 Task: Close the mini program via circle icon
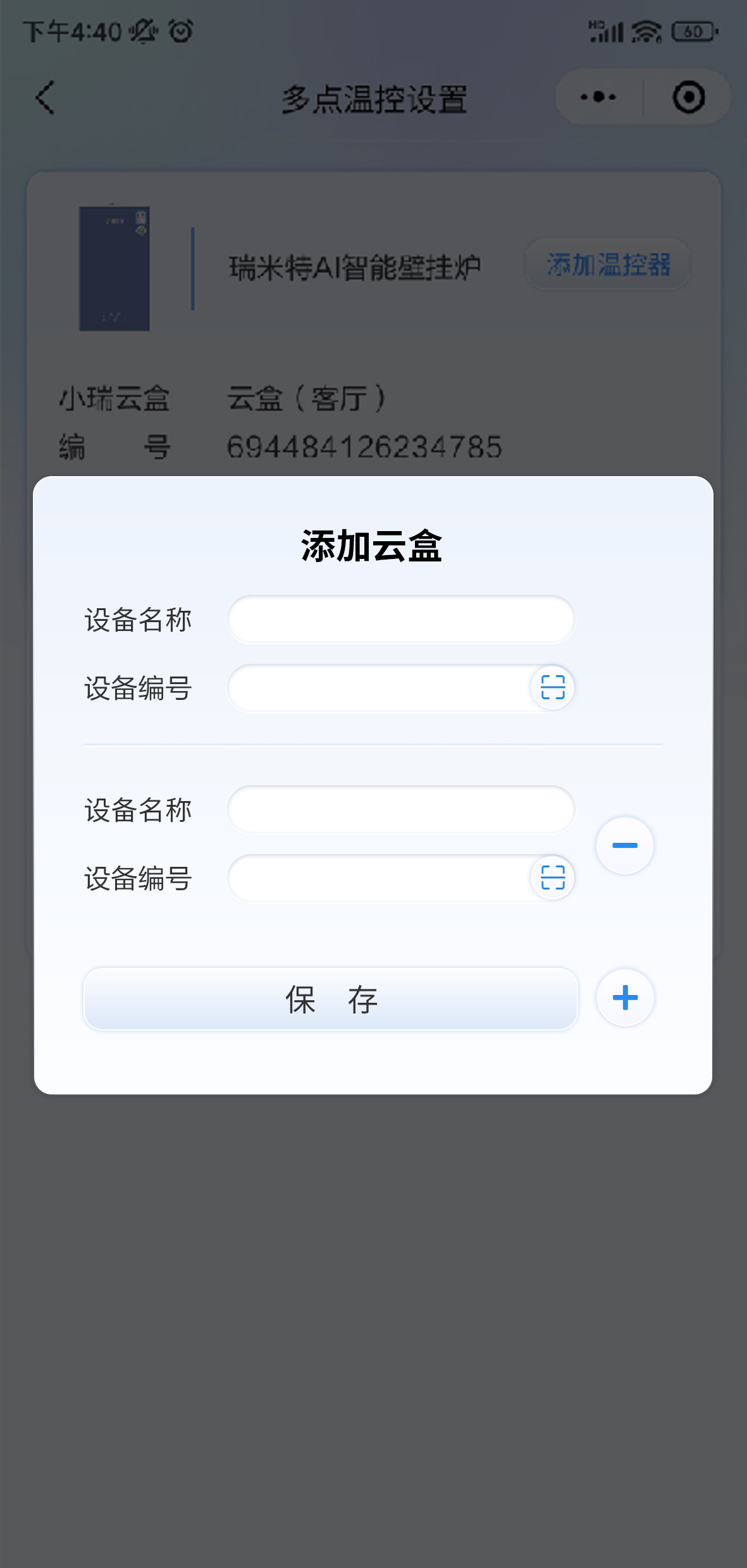[x=688, y=97]
